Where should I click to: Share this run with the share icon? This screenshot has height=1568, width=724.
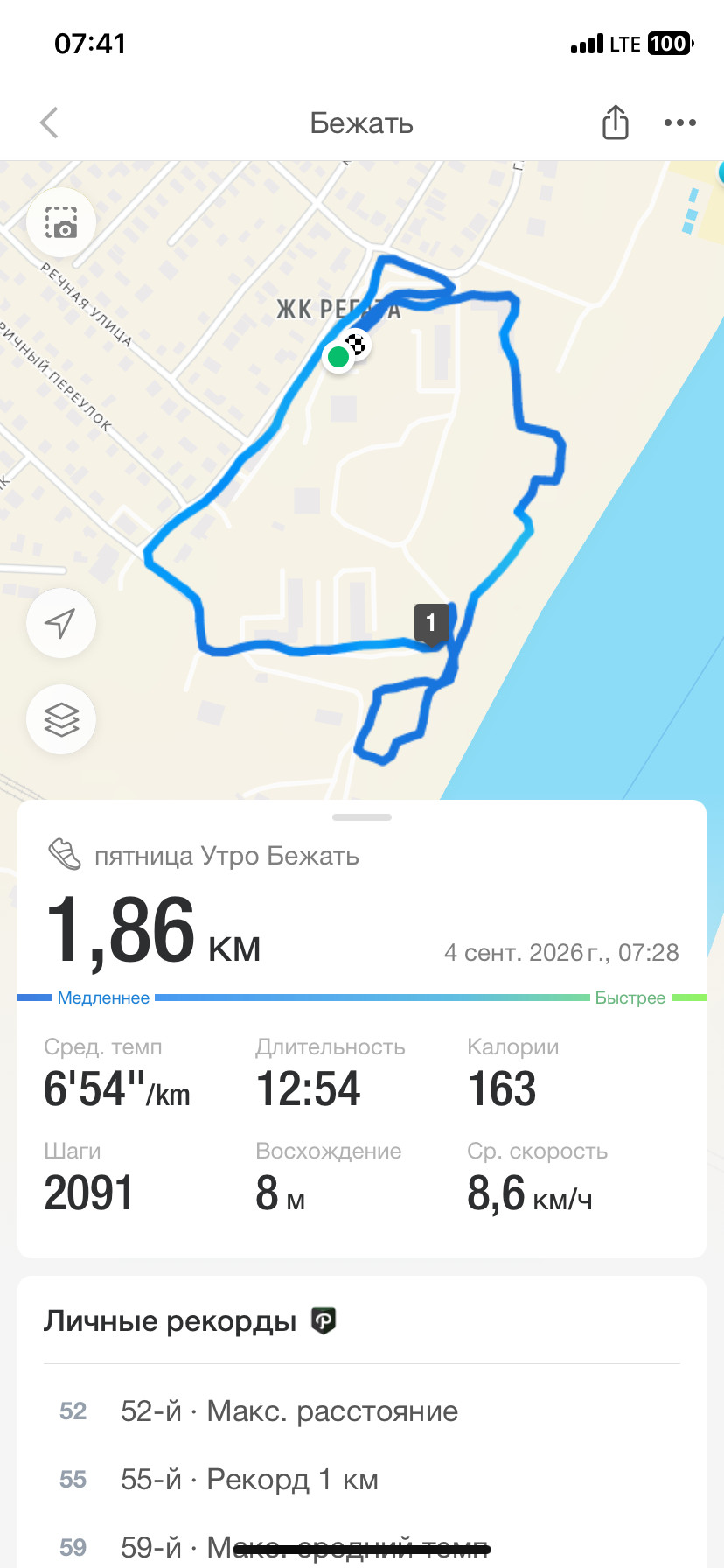[615, 122]
